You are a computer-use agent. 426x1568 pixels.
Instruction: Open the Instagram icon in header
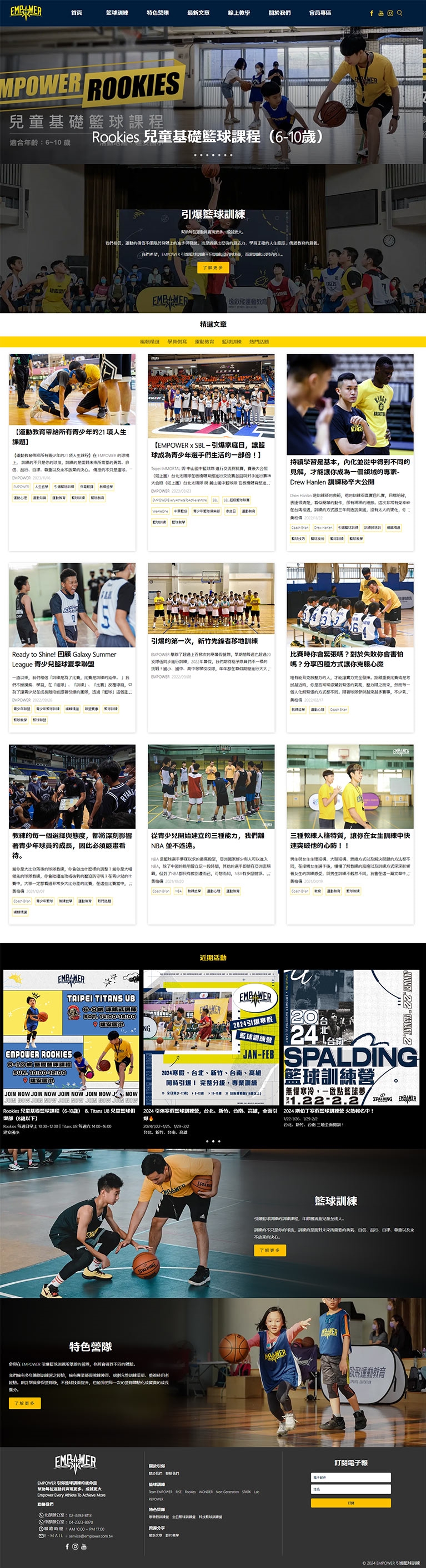tap(390, 13)
